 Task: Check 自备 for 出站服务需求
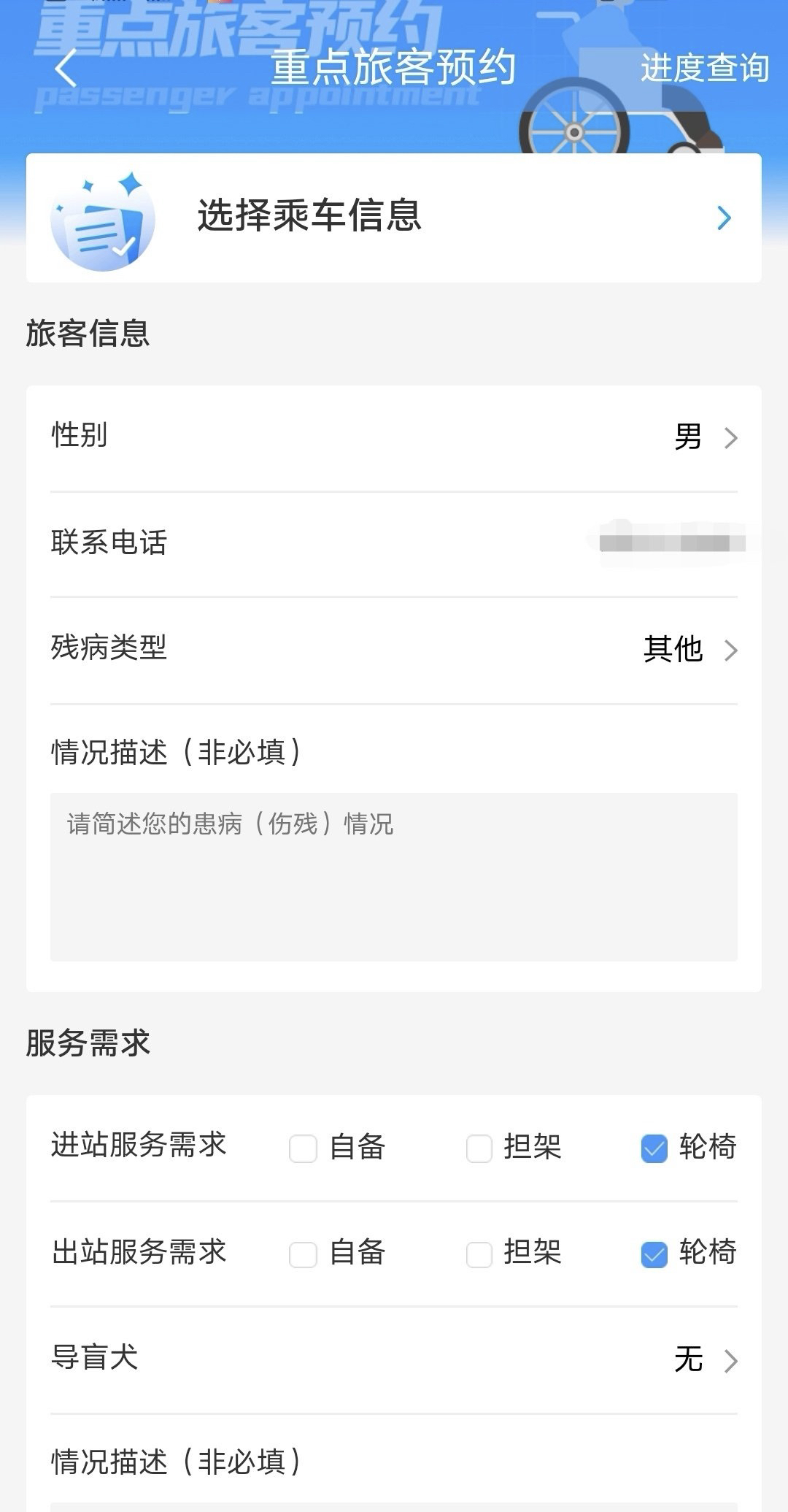pyautogui.click(x=304, y=1255)
